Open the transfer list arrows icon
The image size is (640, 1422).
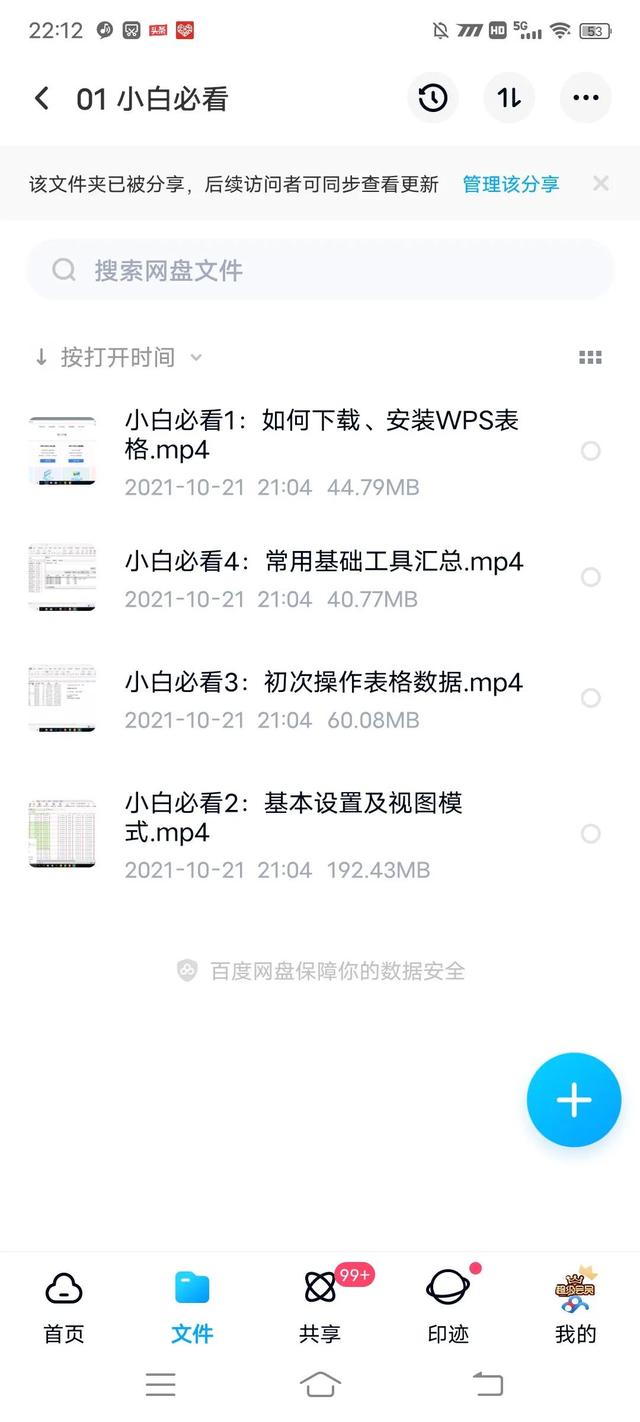509,98
